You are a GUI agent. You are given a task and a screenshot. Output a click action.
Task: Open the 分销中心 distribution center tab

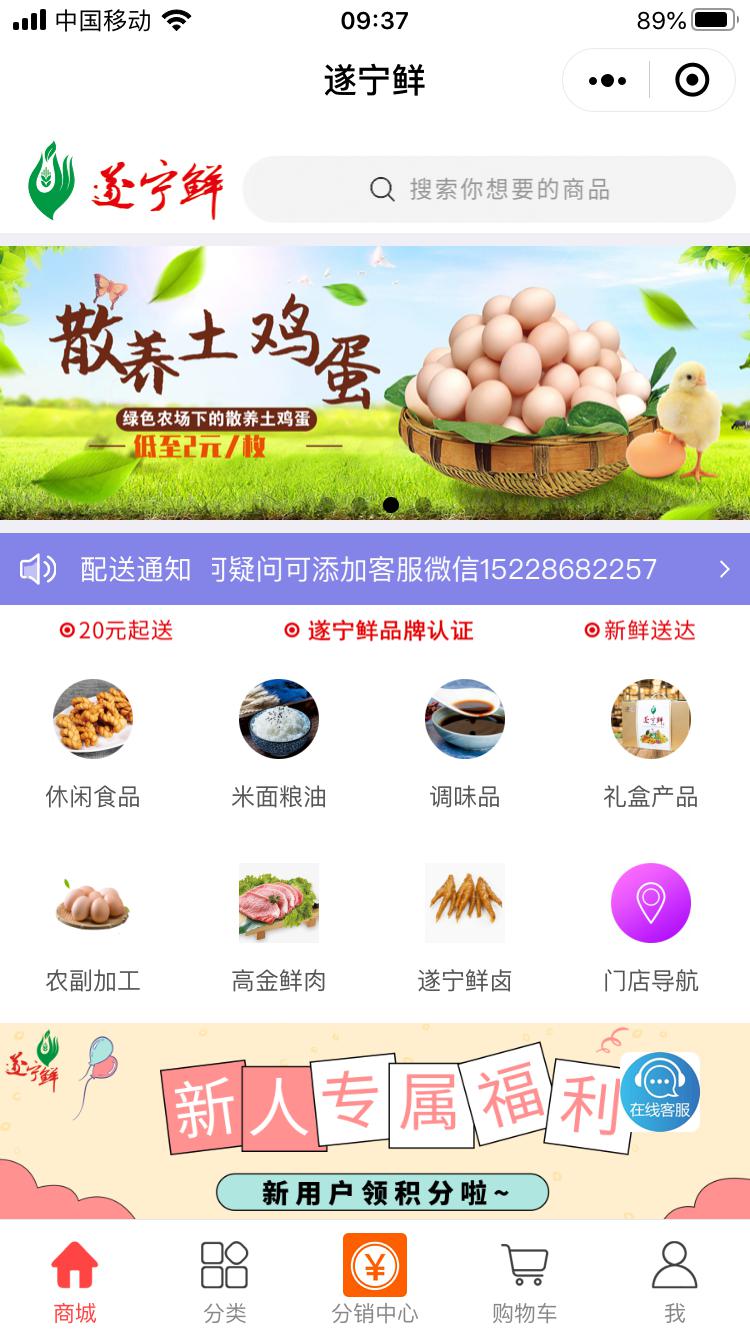coord(375,1281)
